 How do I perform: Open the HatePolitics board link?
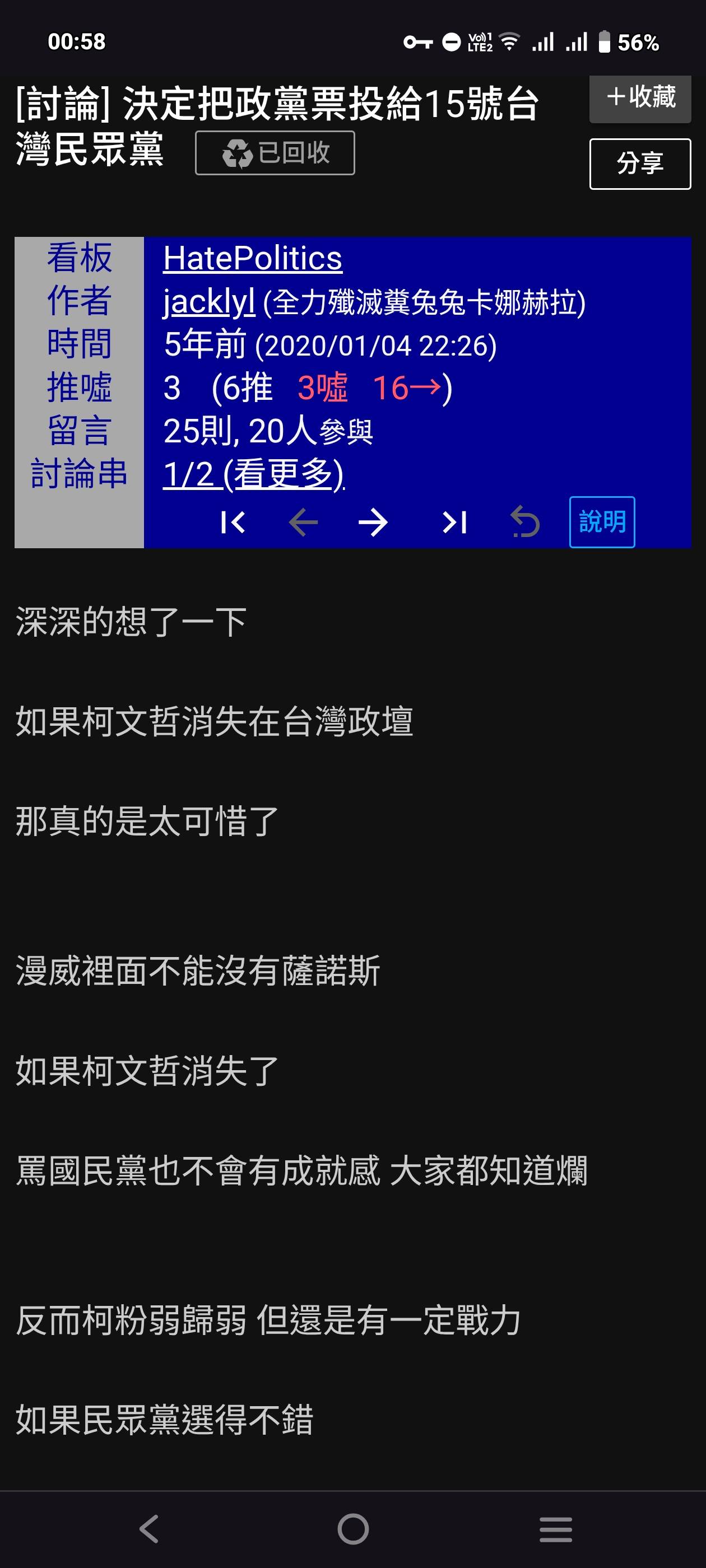pos(252,258)
